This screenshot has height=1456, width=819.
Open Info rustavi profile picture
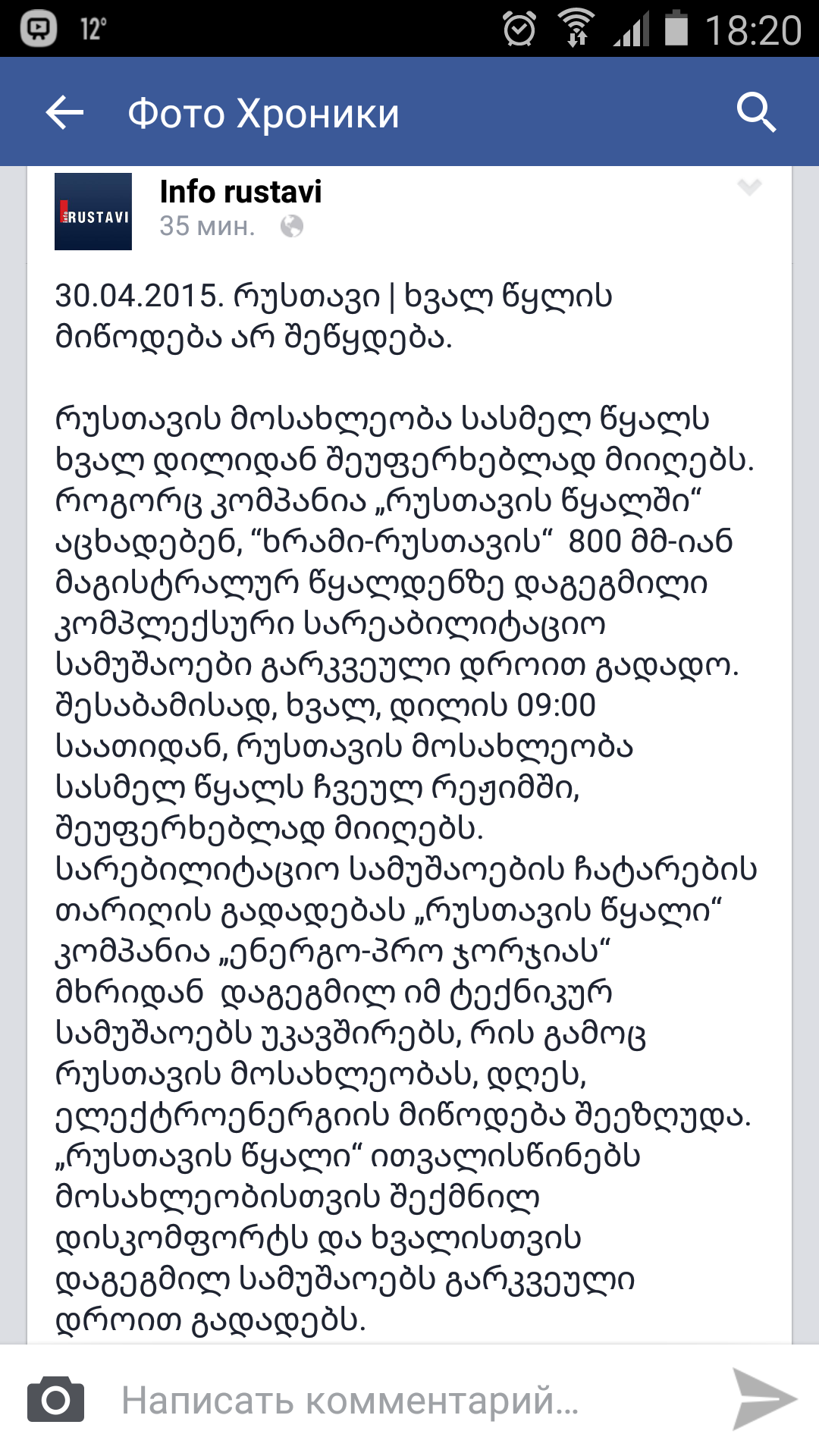pos(93,212)
